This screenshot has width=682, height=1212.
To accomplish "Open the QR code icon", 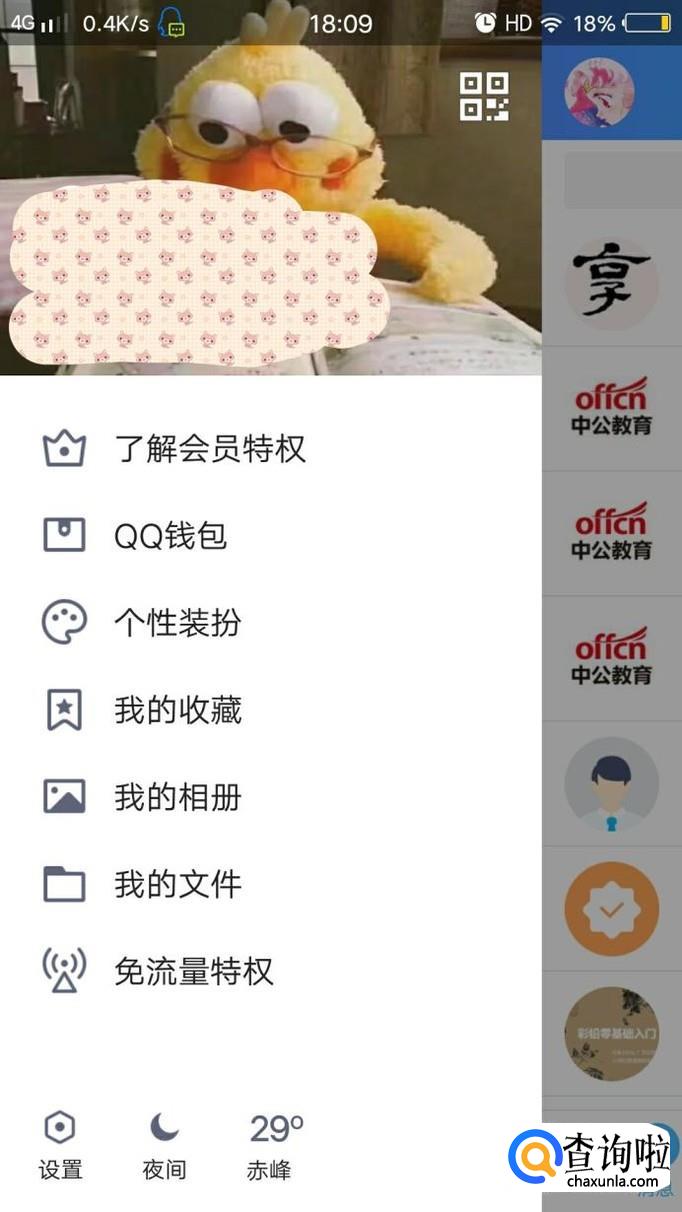I will click(484, 97).
